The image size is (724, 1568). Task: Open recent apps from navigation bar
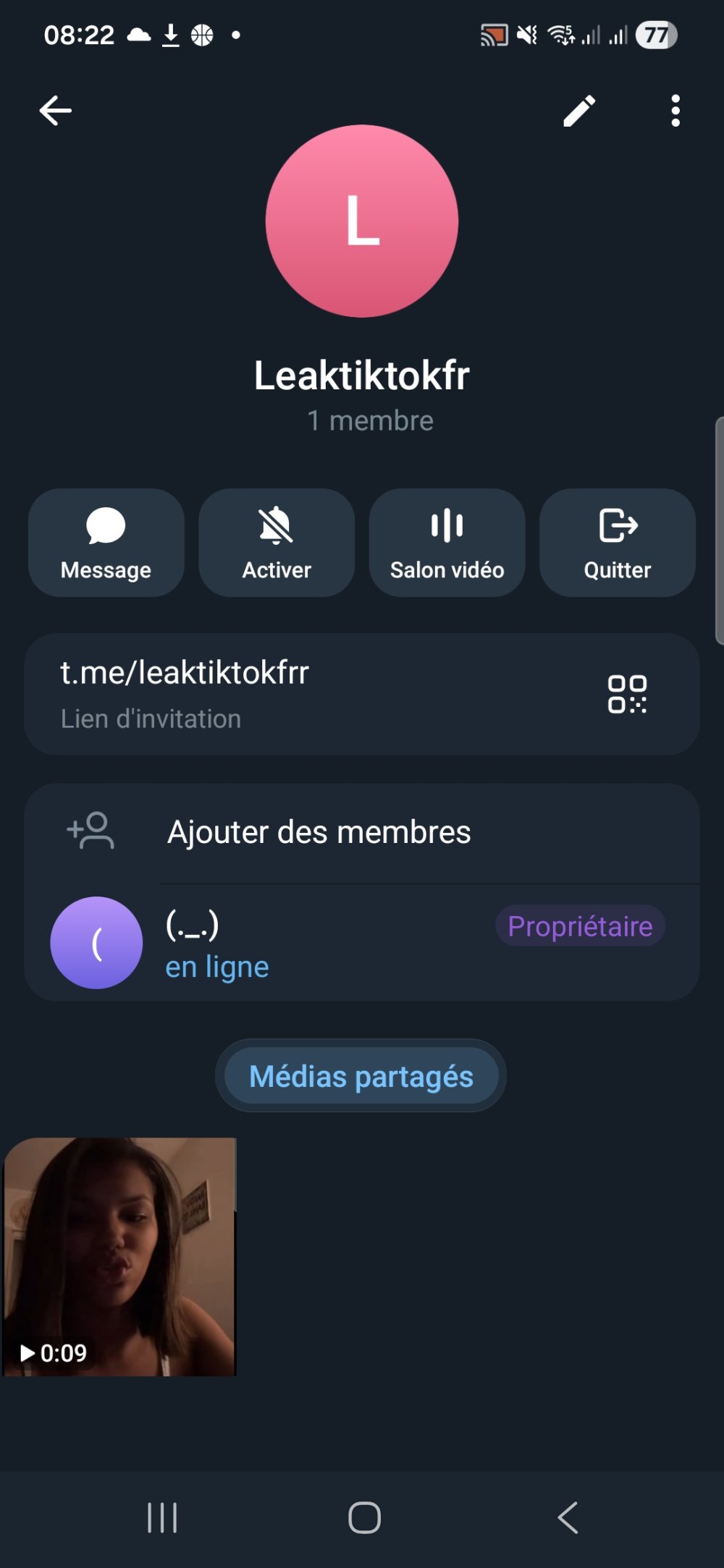coord(162,1517)
